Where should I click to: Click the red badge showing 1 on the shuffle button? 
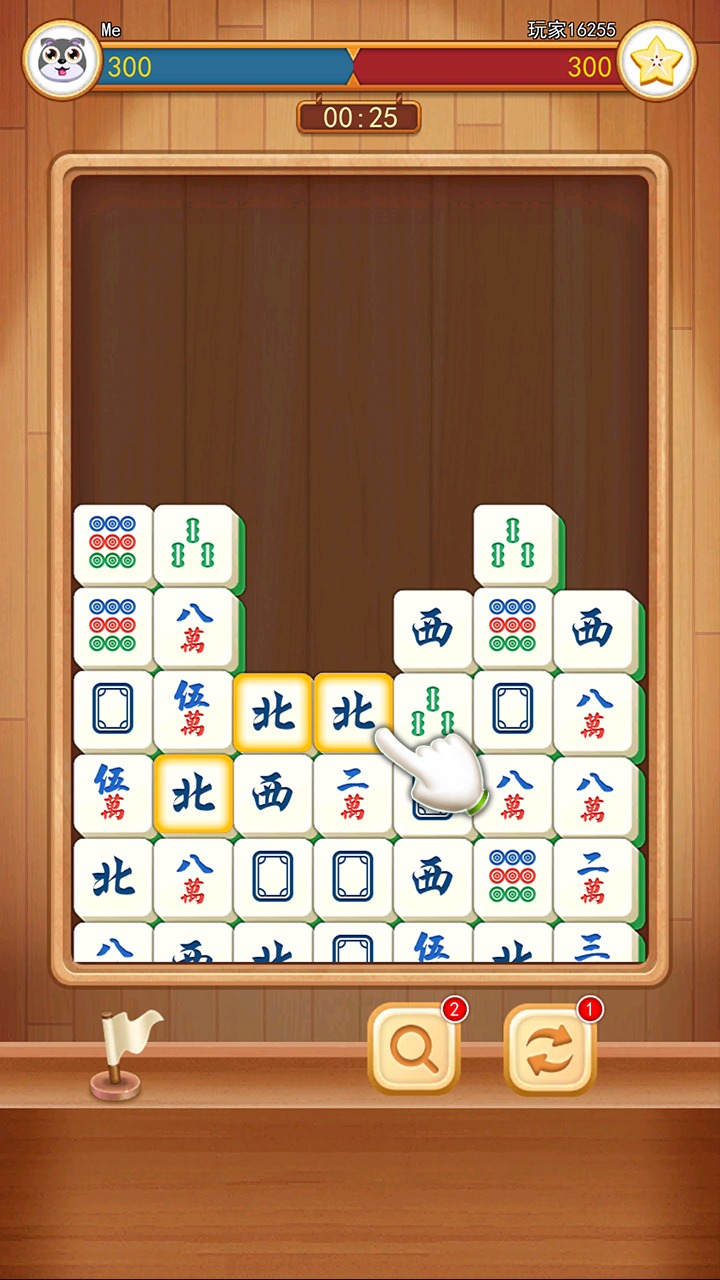590,1010
